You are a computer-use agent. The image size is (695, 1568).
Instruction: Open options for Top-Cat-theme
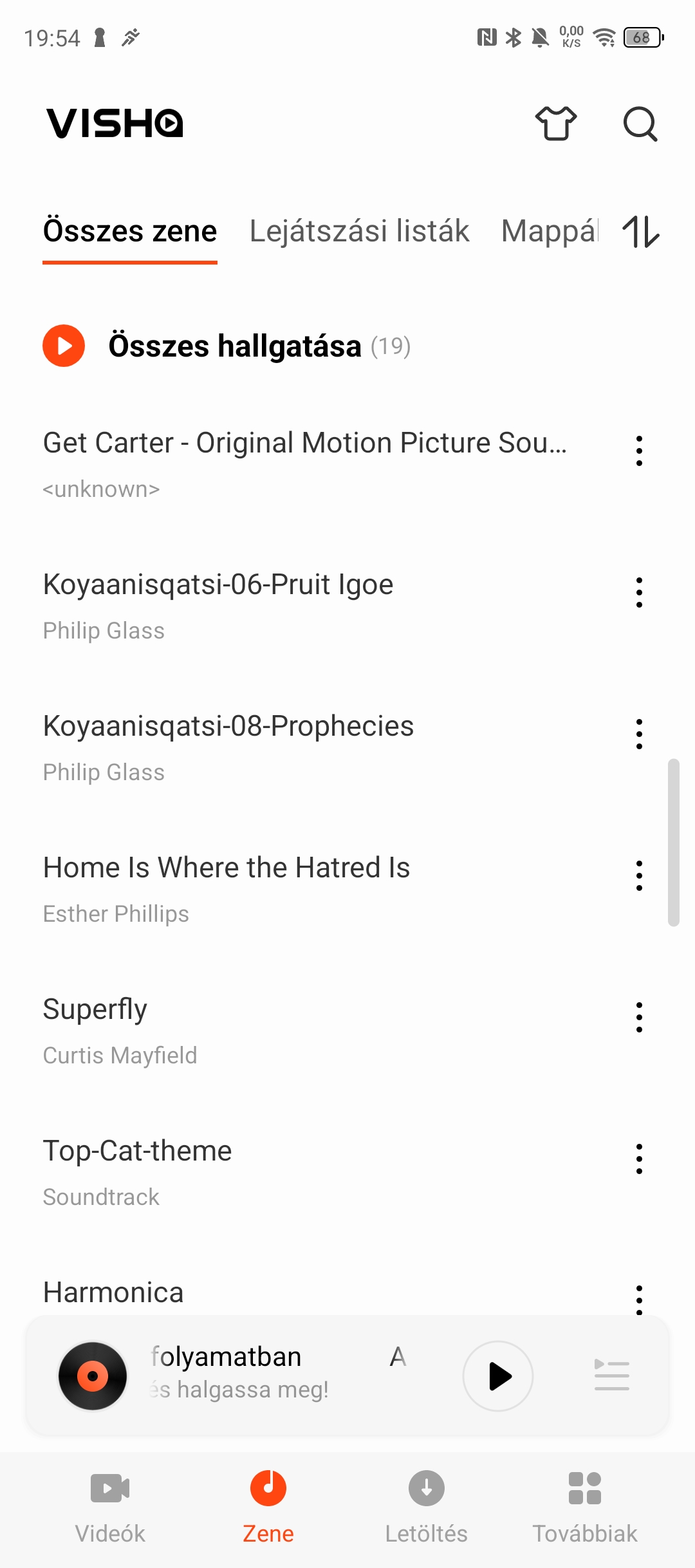click(639, 1159)
